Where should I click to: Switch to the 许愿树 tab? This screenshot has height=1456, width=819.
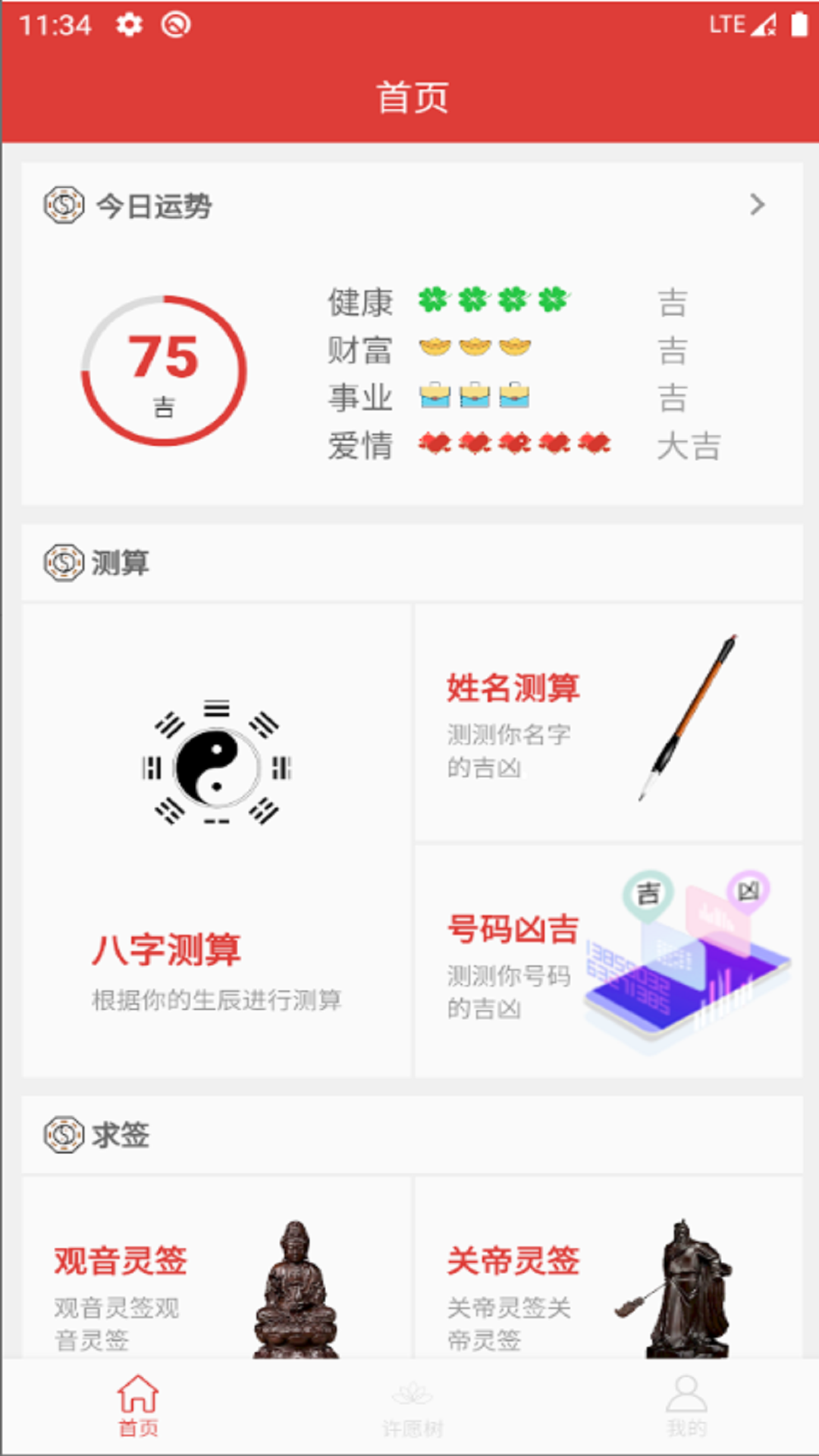[x=412, y=1407]
